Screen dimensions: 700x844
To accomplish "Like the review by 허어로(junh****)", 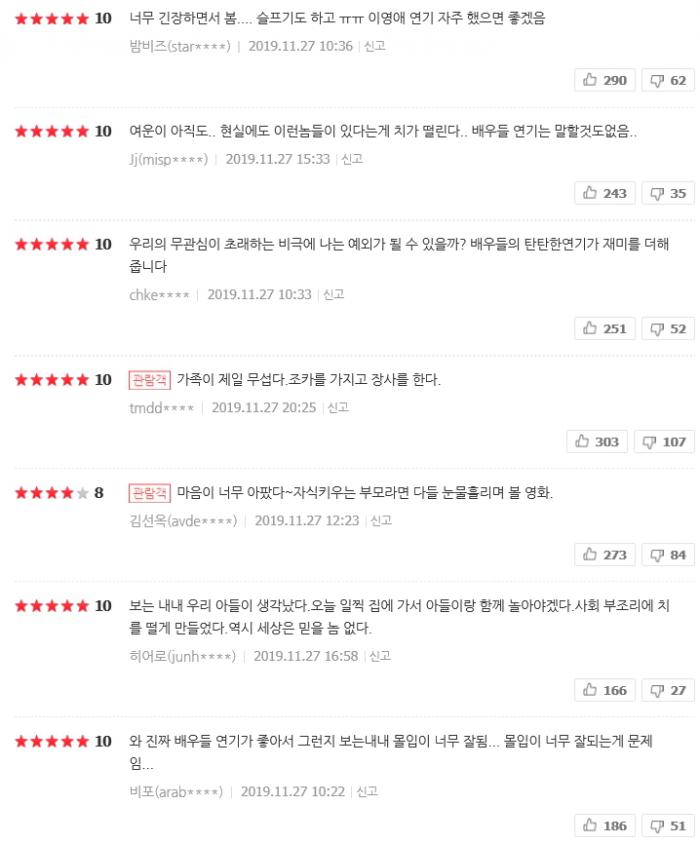I will pos(604,690).
